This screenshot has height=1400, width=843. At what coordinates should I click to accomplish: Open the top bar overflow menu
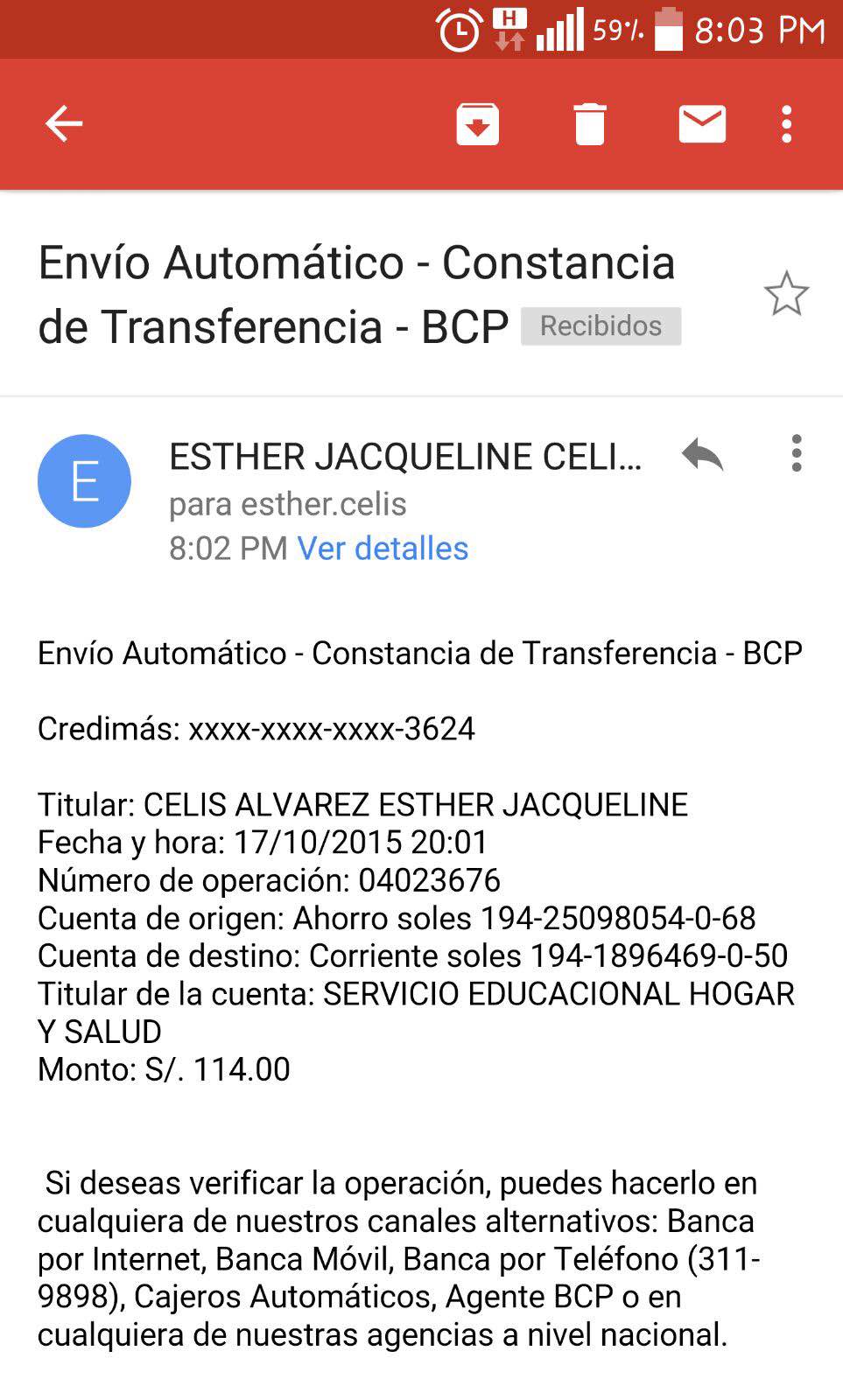coord(787,124)
